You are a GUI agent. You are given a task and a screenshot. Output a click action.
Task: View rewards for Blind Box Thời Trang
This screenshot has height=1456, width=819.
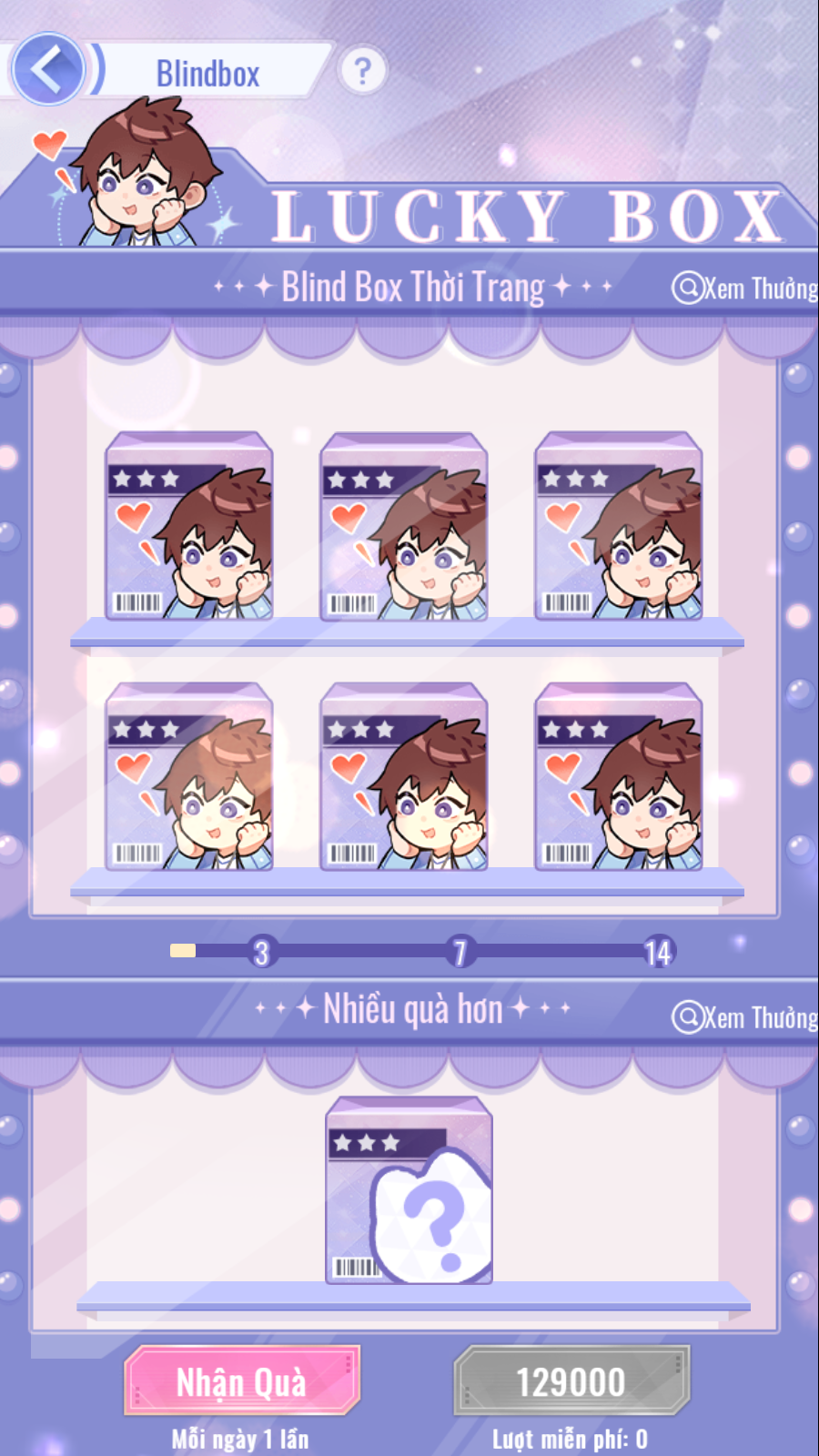[x=744, y=288]
